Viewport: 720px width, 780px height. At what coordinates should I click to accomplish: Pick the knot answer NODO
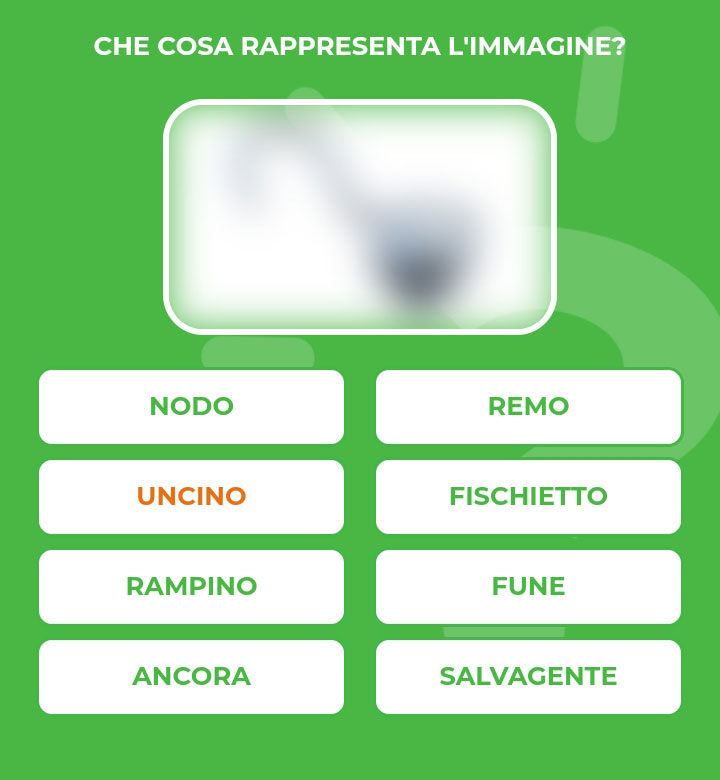click(191, 407)
